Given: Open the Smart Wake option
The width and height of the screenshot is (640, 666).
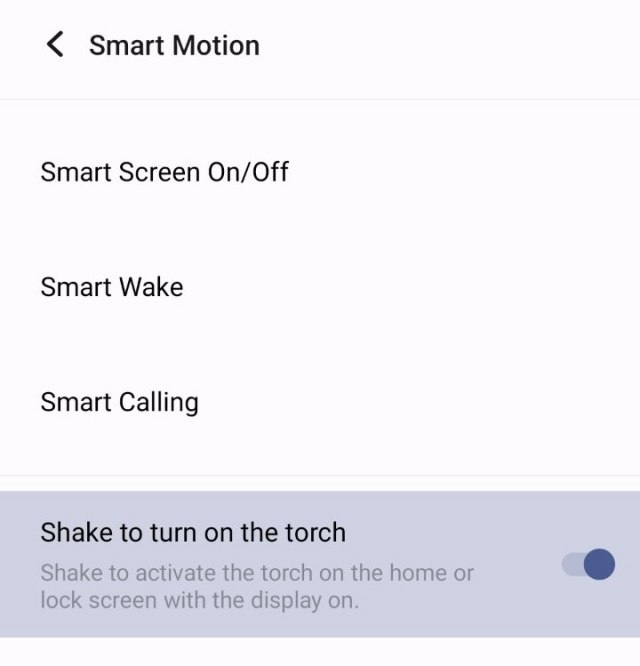Looking at the screenshot, I should coord(112,287).
